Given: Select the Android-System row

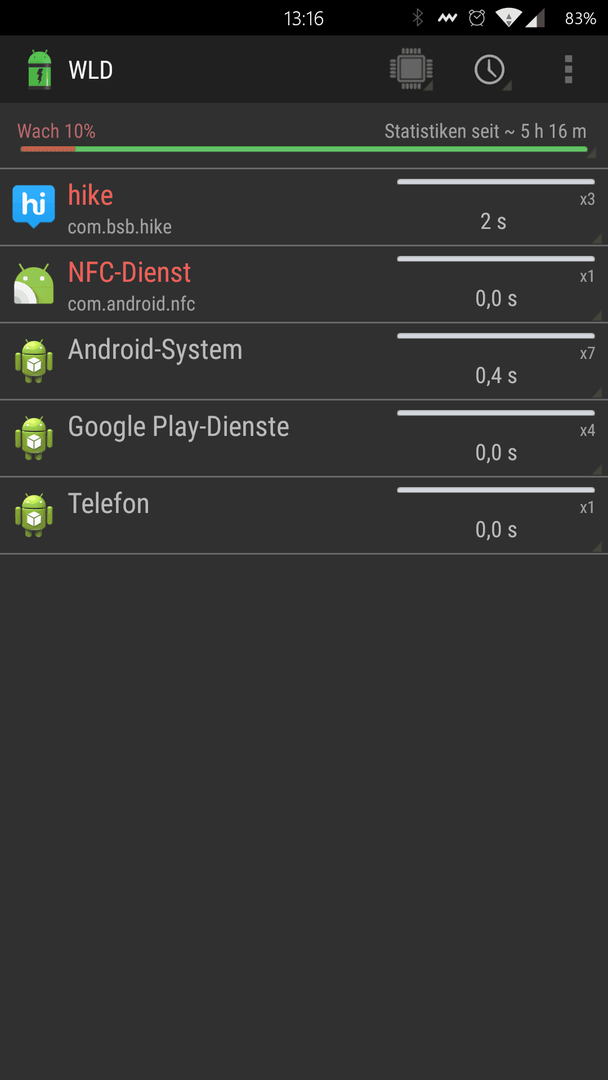Looking at the screenshot, I should [304, 362].
